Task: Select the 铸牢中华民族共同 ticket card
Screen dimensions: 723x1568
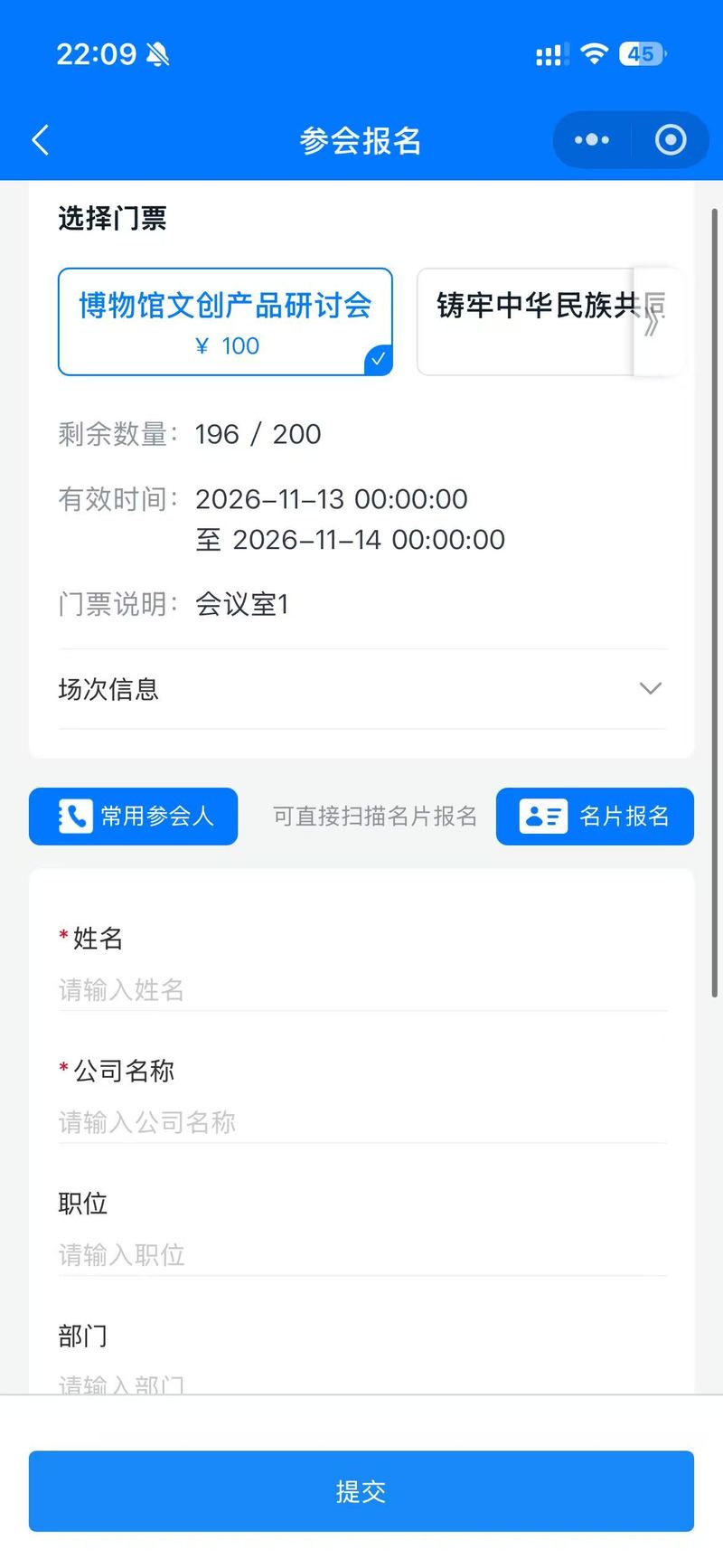Action: point(526,321)
